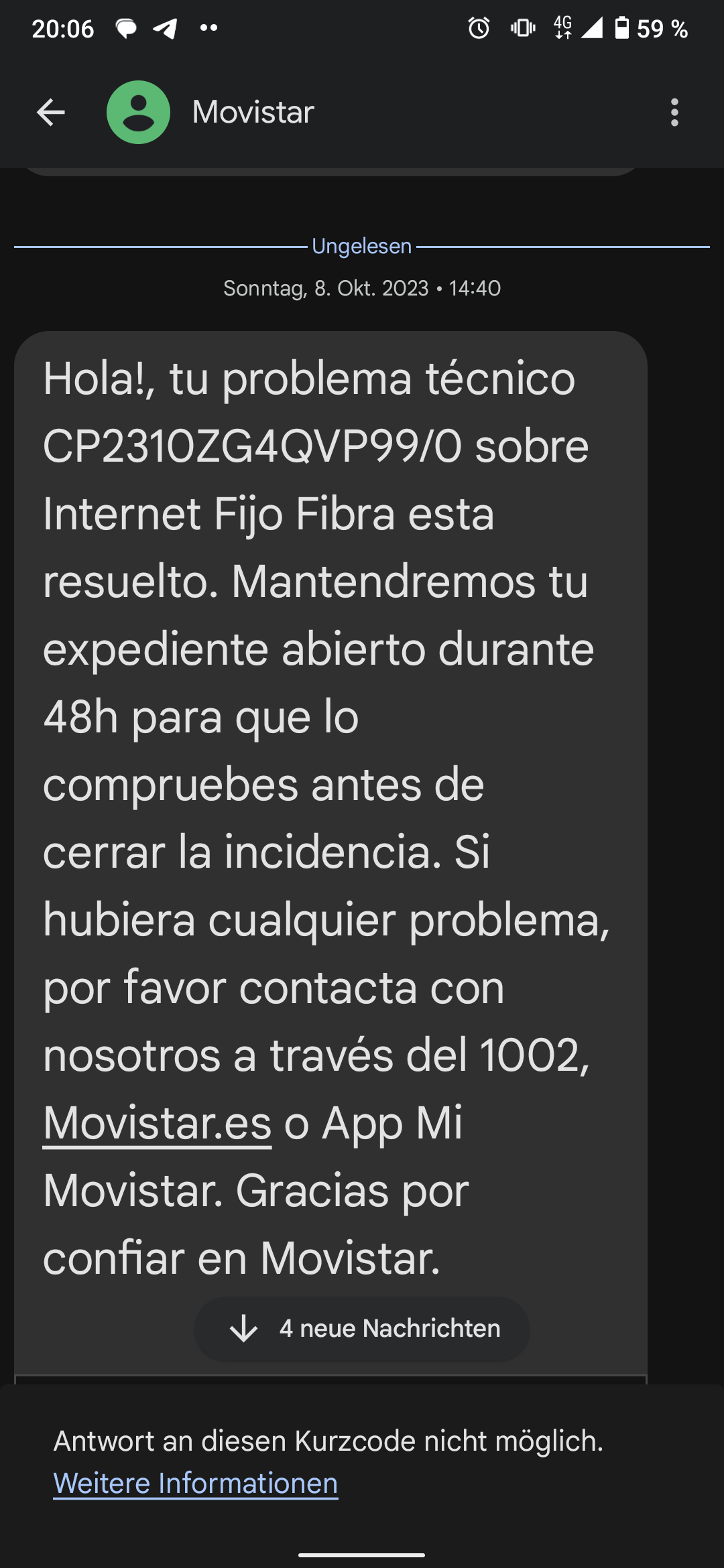Screen dimensions: 724x1568
Task: Tap the back arrow to leave conversation
Action: (x=49, y=112)
